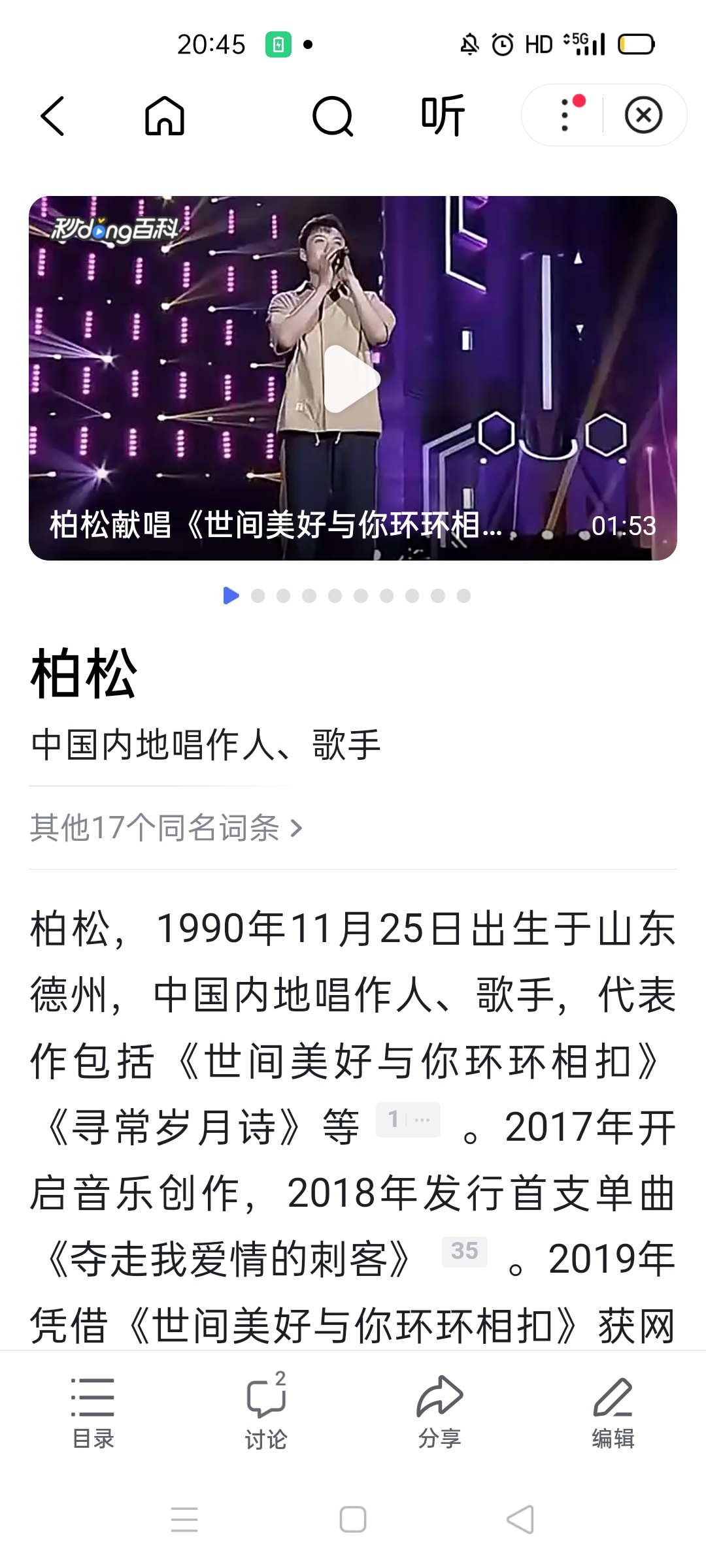
Task: Open the search icon
Action: 332,116
